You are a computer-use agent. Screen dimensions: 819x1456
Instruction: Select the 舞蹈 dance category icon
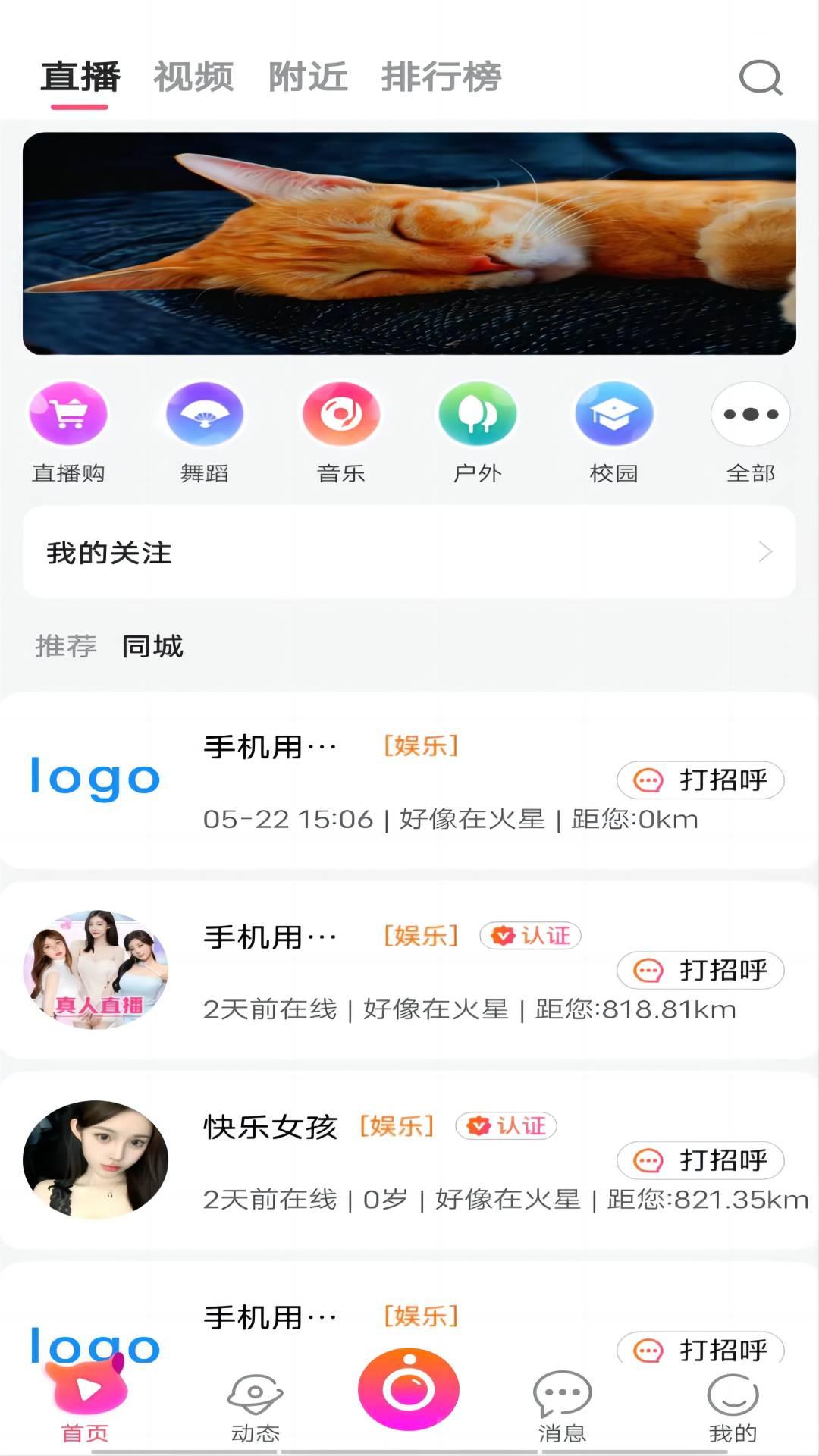(203, 414)
